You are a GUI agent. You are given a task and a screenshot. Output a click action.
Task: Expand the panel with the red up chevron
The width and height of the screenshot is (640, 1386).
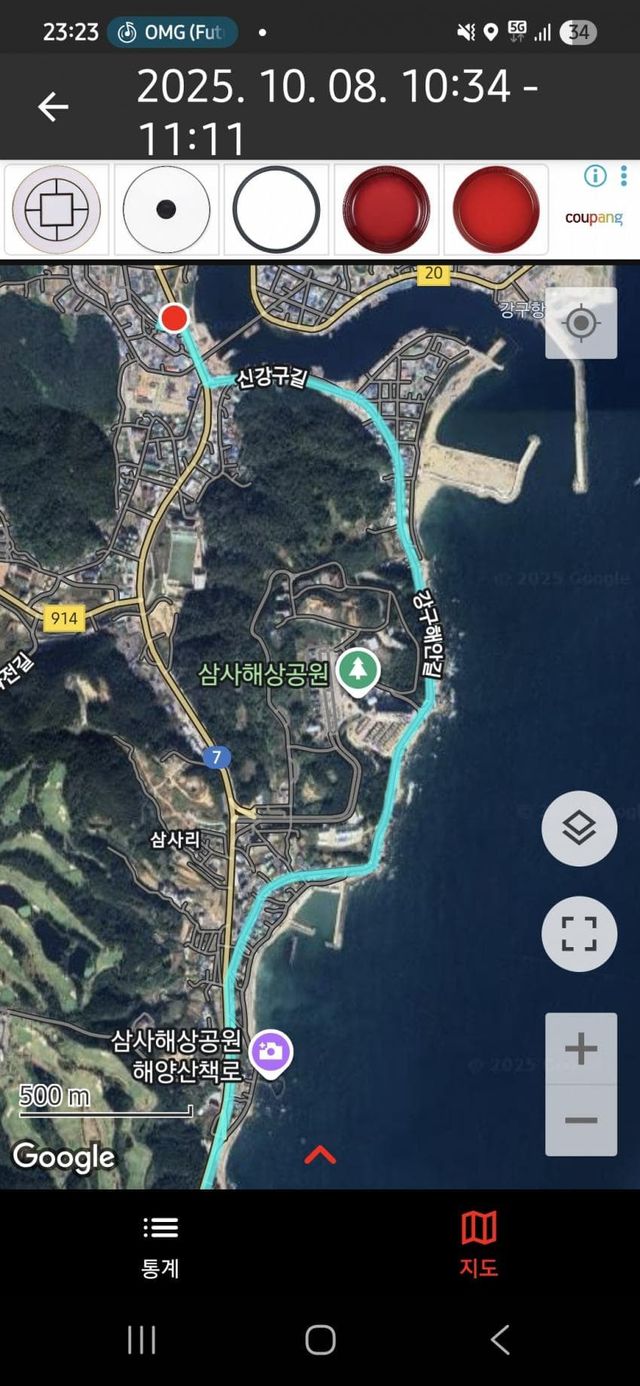320,1156
